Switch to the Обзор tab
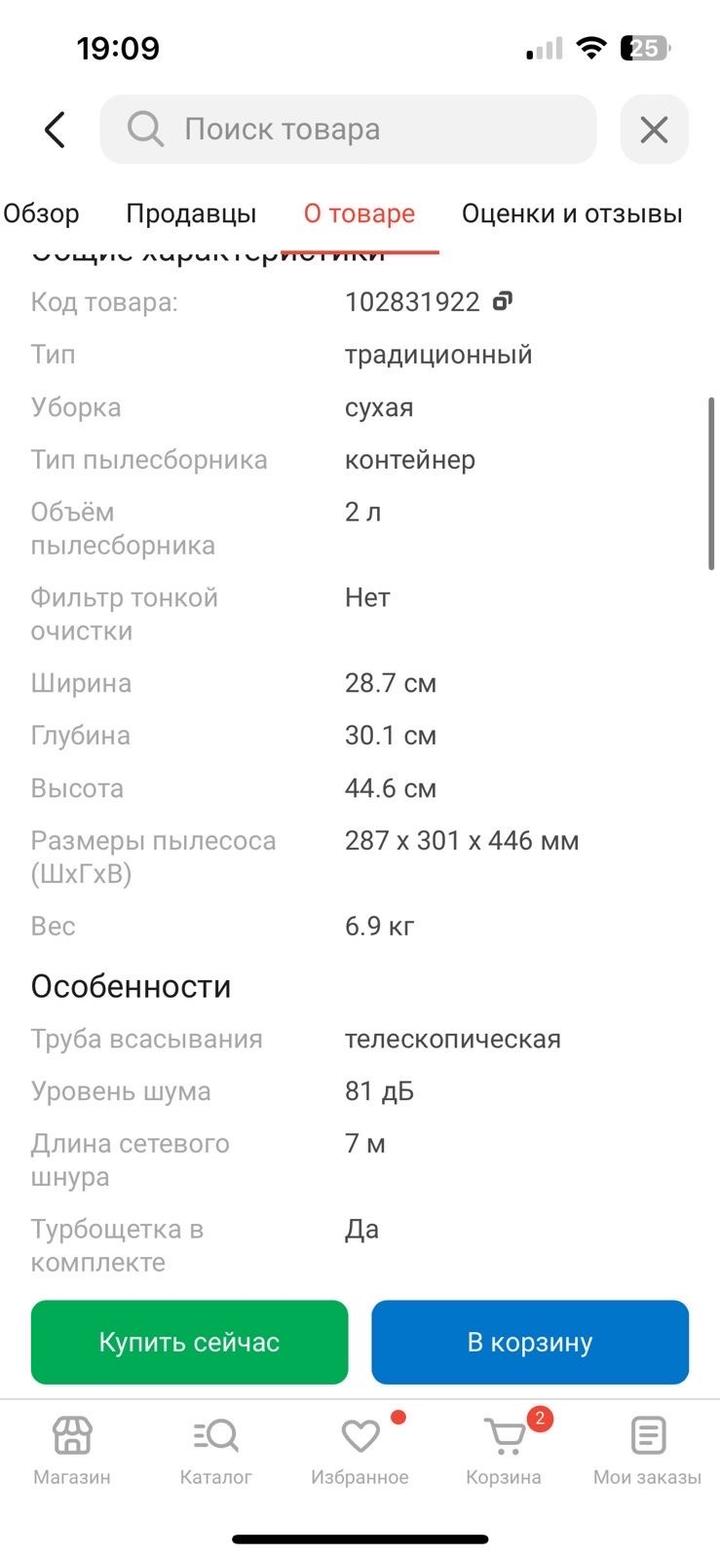Screen dimensions: 720x1559 tap(41, 213)
